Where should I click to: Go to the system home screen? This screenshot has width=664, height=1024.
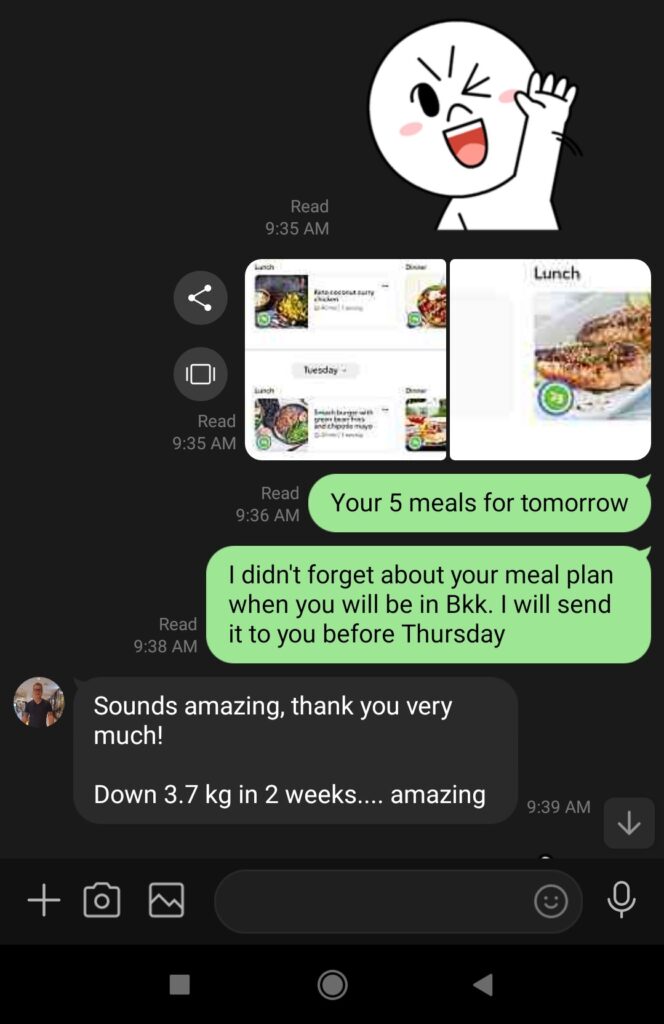pyautogui.click(x=332, y=985)
